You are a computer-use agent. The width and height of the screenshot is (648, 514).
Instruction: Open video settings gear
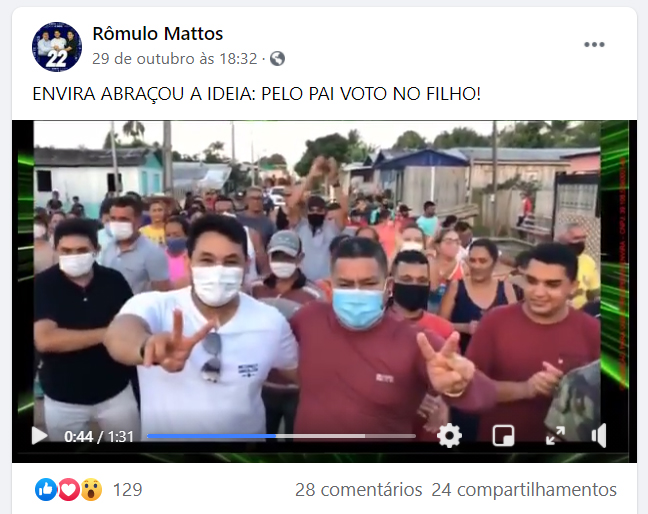(449, 435)
